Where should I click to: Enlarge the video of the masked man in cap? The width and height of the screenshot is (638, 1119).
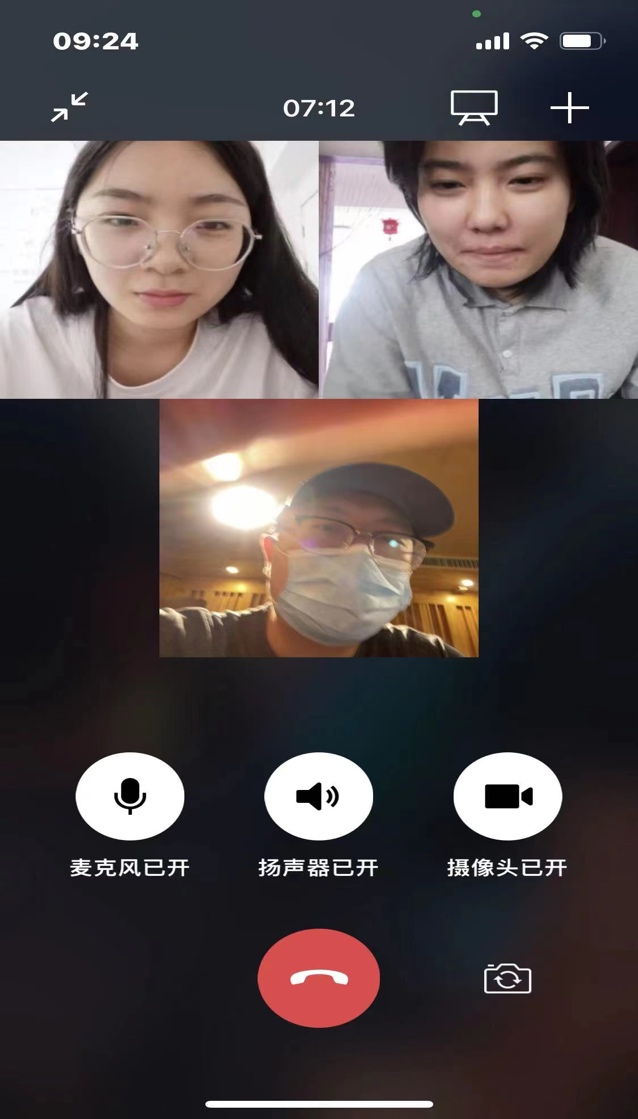318,528
